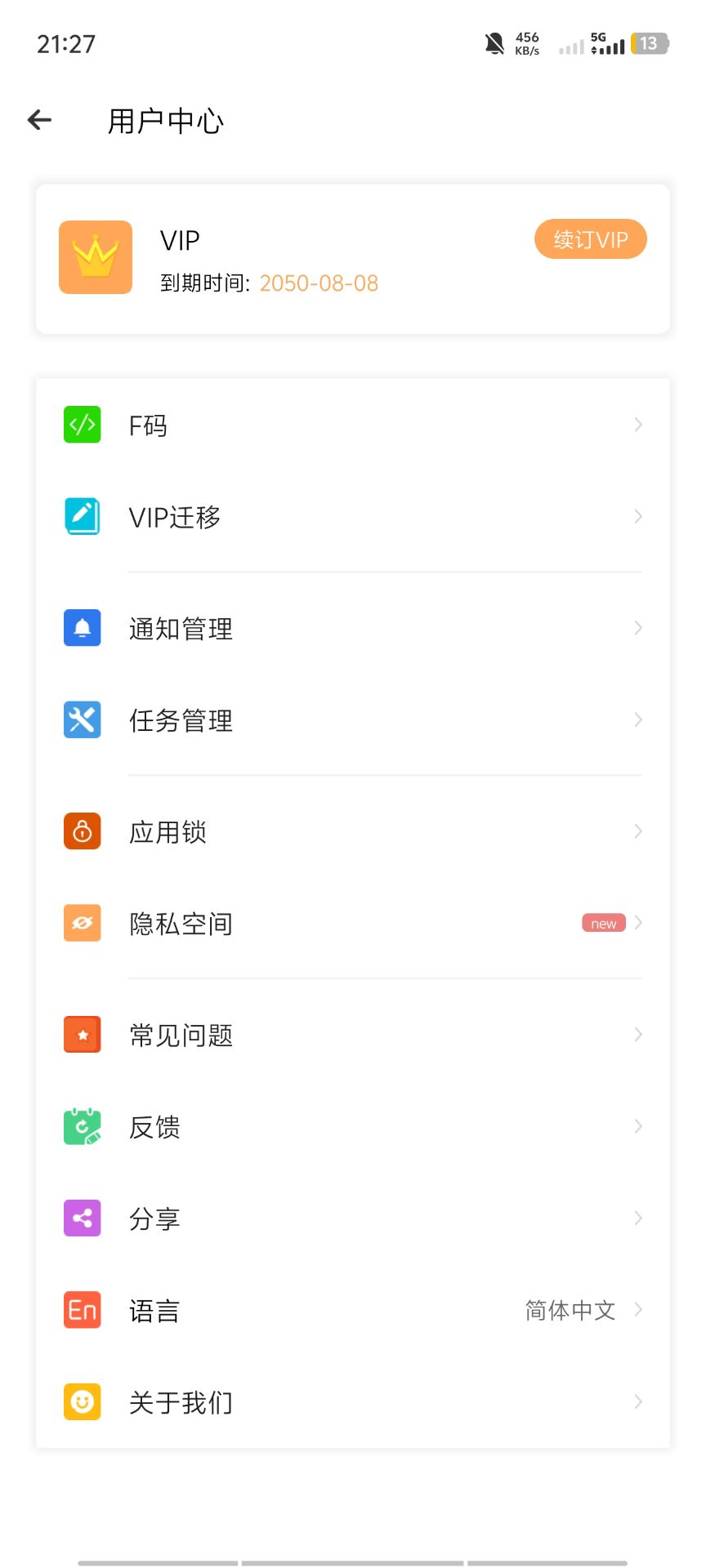This screenshot has height=1568, width=706.
Task: Enter 隐私空间
Action: [x=353, y=924]
